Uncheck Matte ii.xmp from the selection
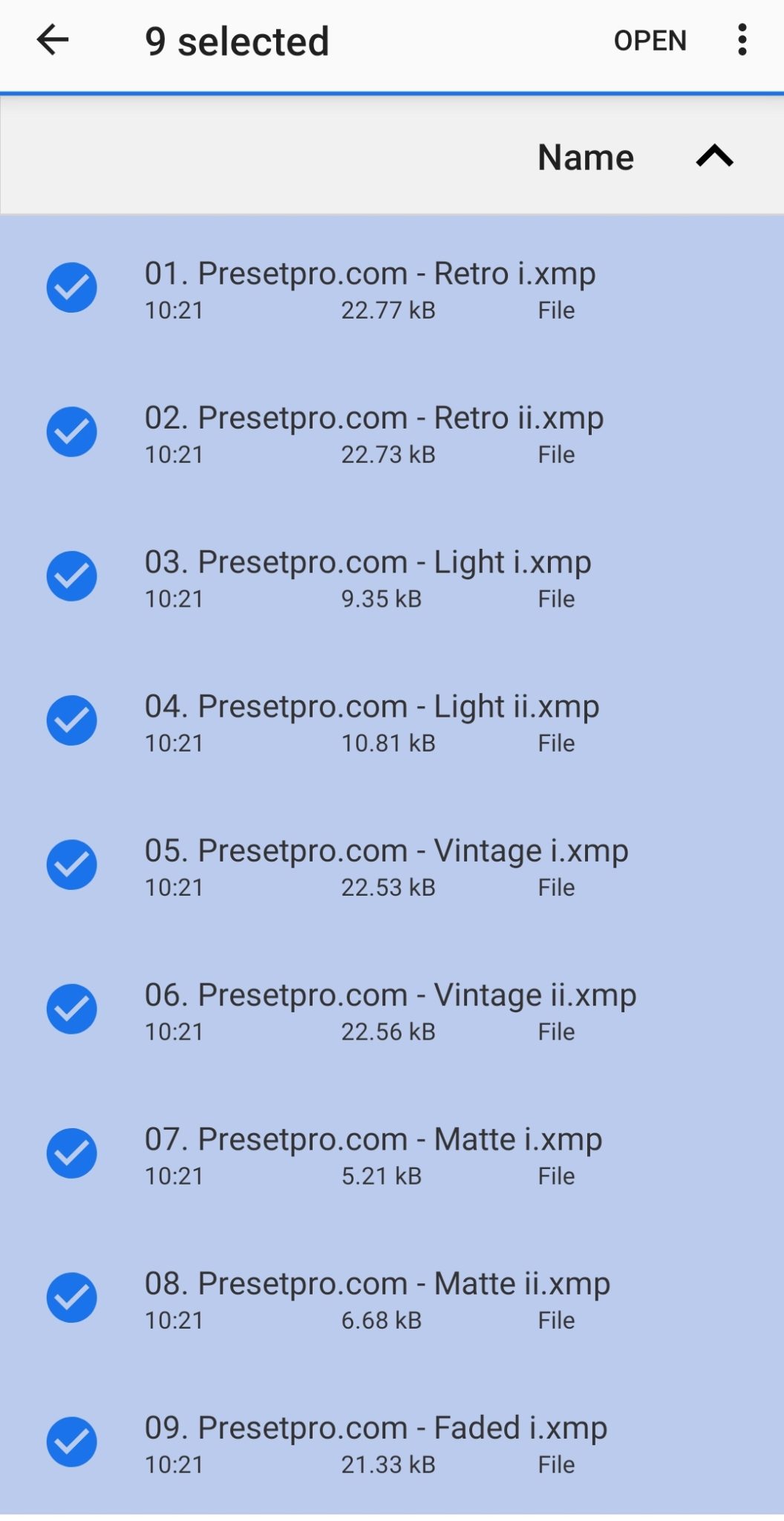This screenshot has height=1521, width=784. pyautogui.click(x=71, y=1296)
